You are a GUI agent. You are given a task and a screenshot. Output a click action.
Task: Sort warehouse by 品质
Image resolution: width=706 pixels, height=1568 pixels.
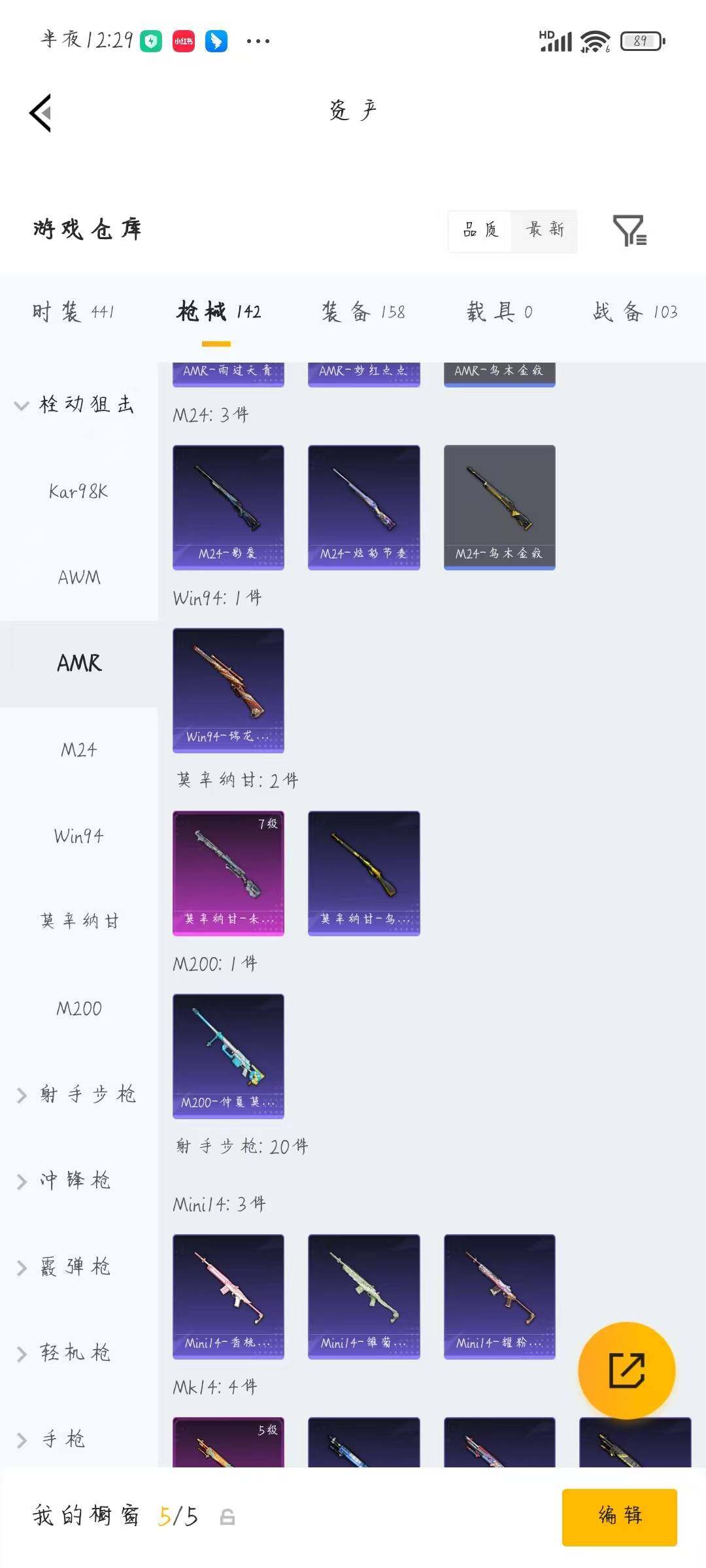pyautogui.click(x=480, y=230)
